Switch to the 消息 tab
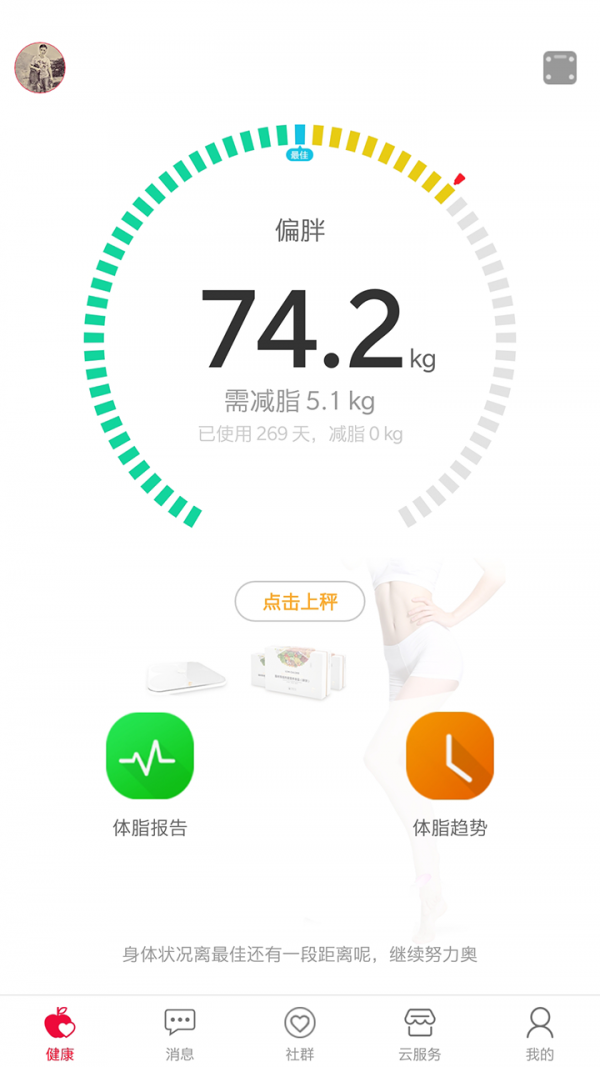600x1067 pixels. coord(180,1034)
